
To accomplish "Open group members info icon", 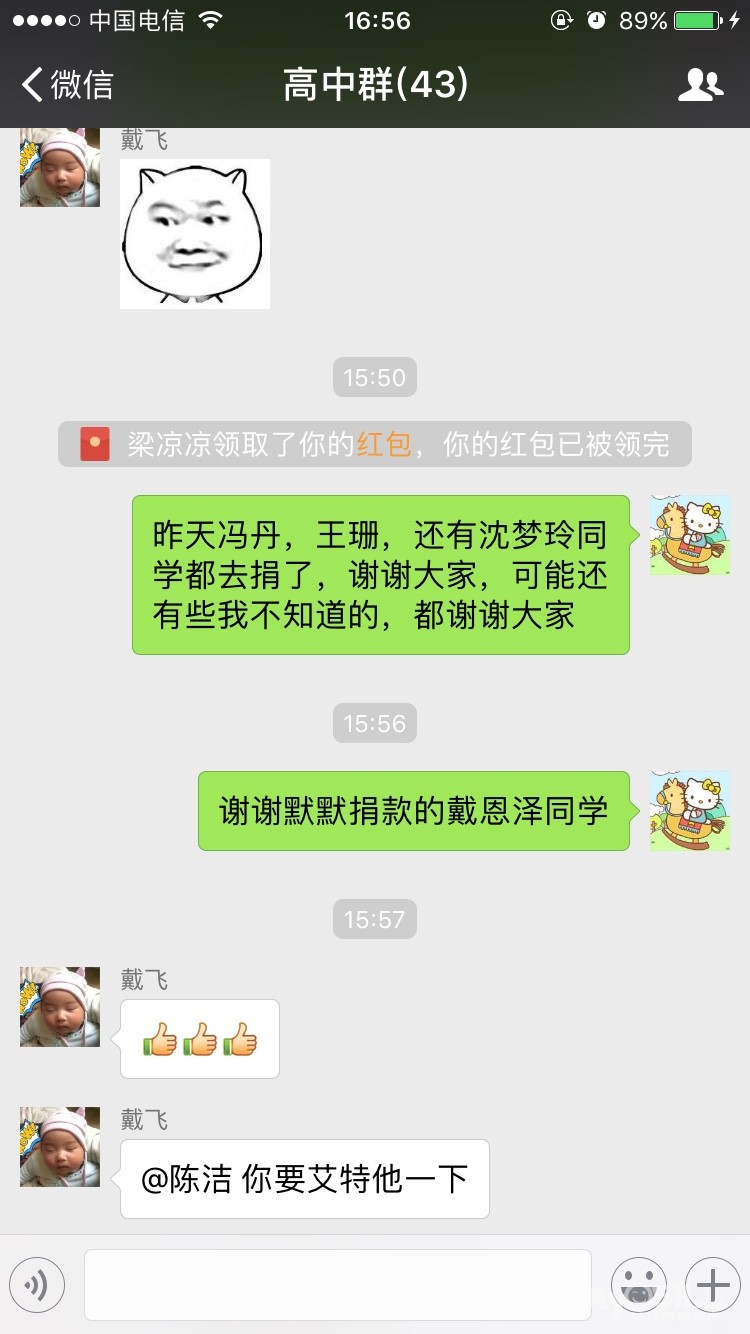I will point(700,85).
